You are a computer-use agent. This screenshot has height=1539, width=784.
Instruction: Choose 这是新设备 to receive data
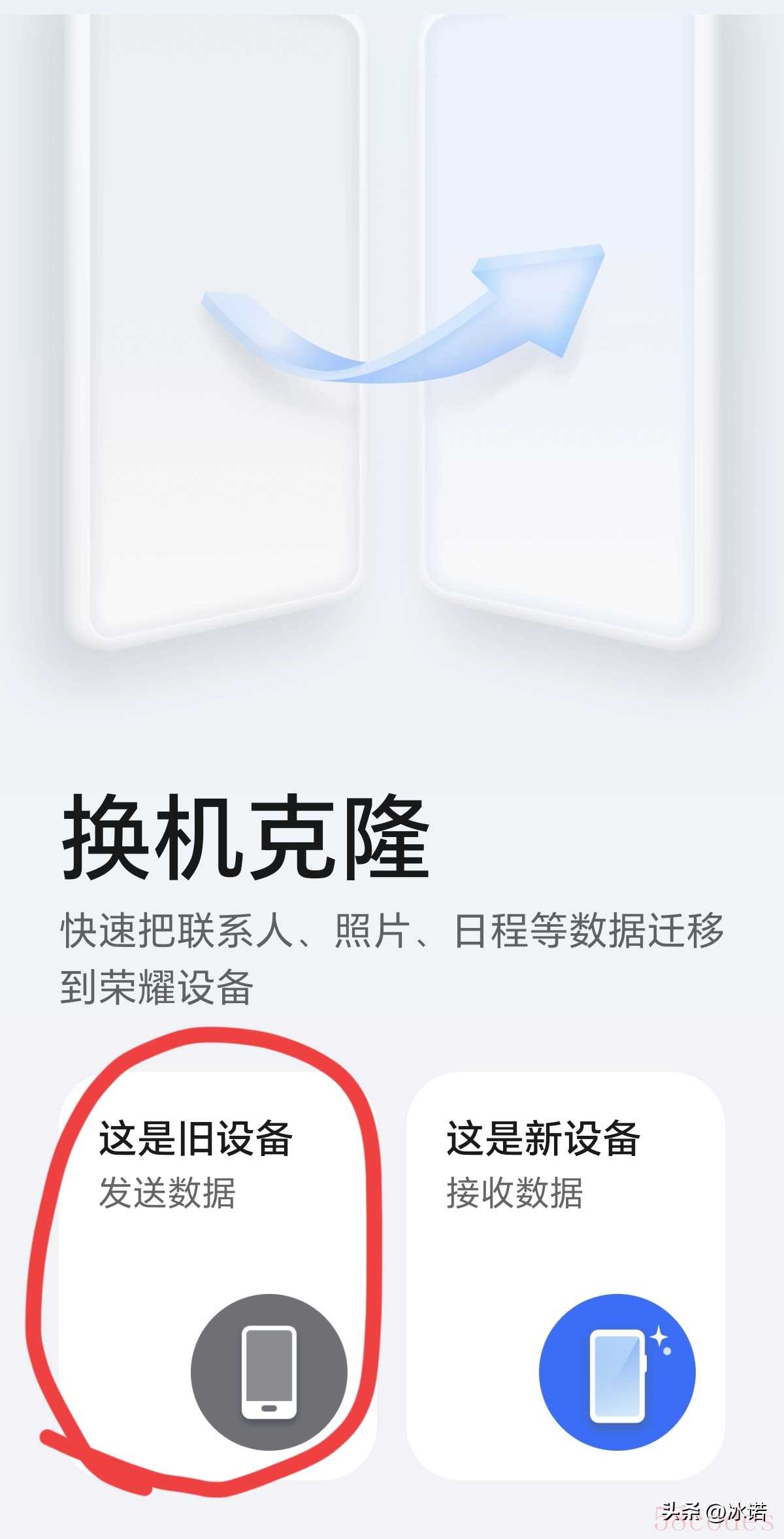coord(565,1274)
